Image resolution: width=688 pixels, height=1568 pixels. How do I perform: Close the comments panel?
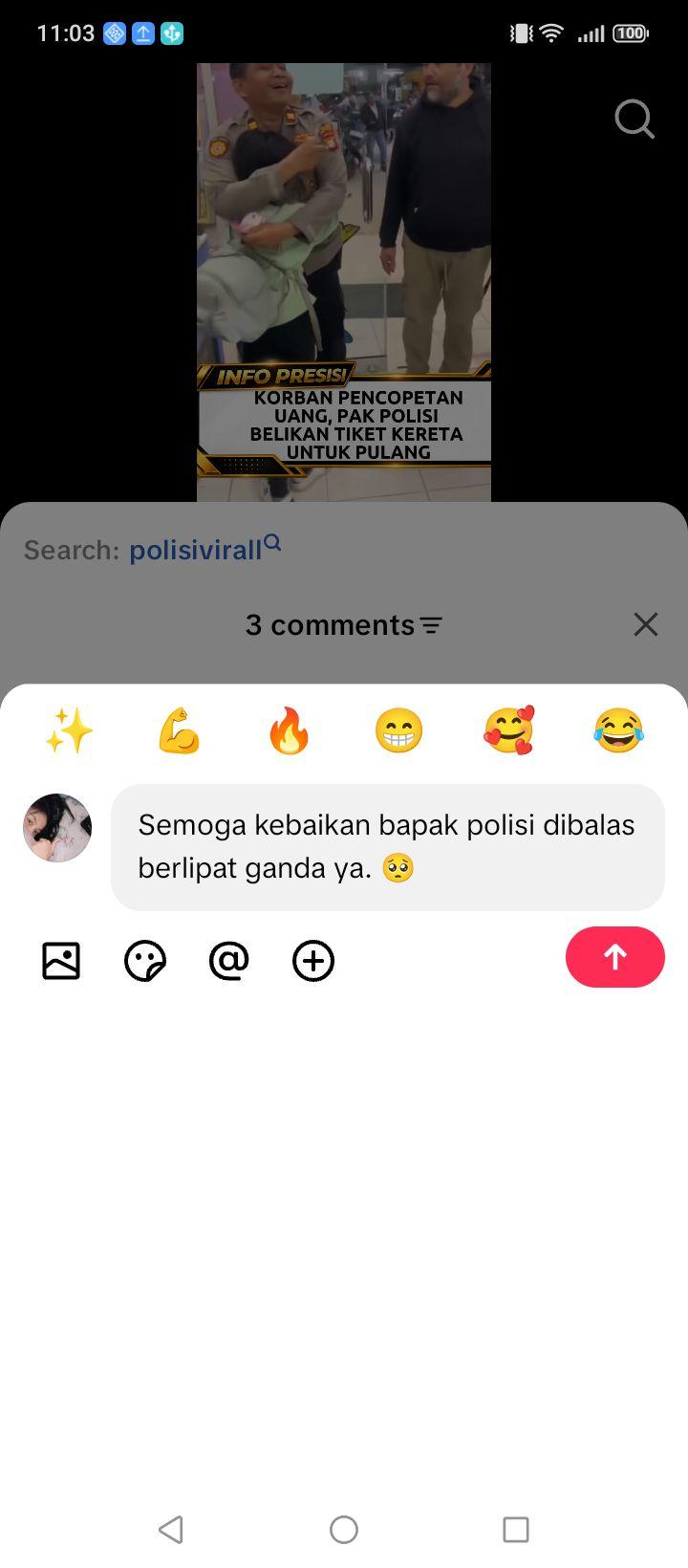646,624
